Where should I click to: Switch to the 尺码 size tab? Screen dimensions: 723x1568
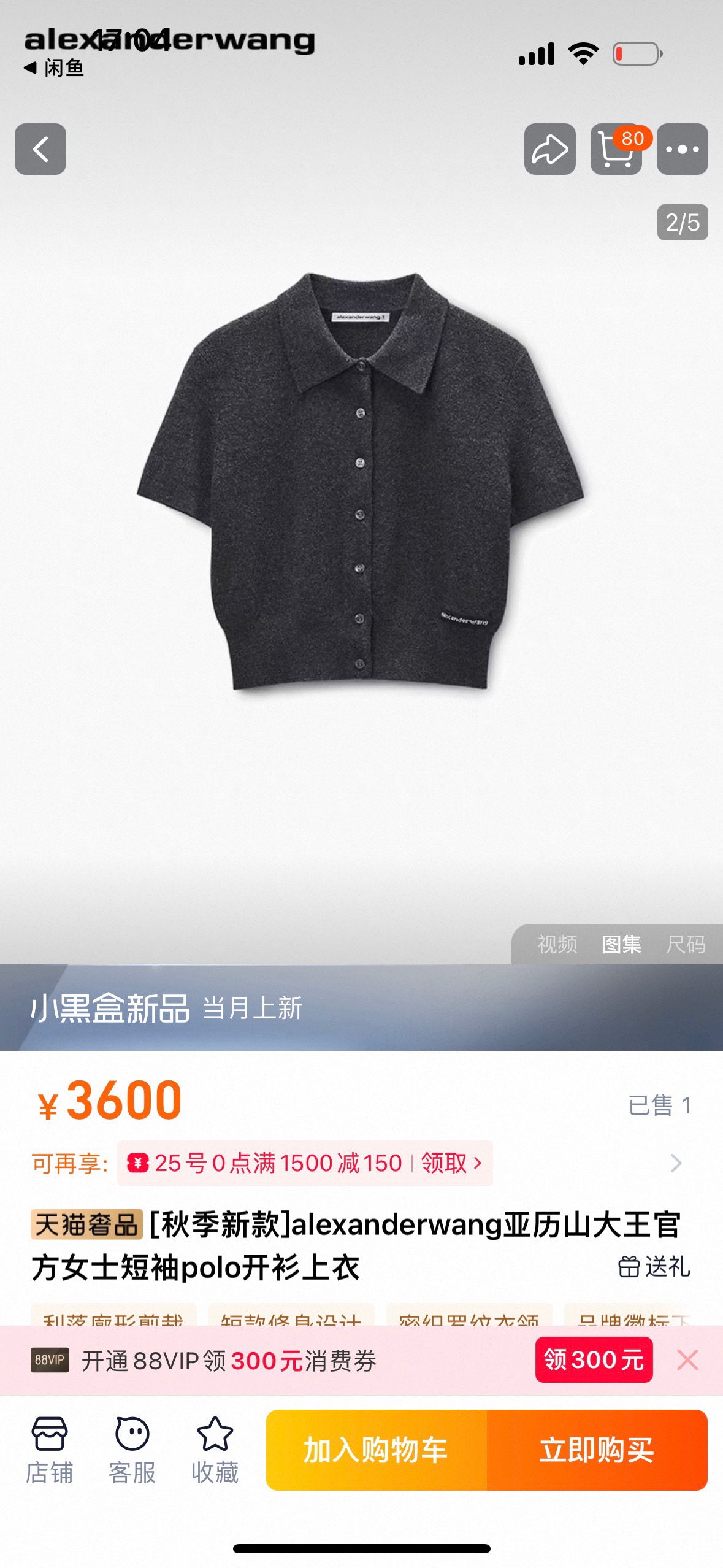[686, 944]
